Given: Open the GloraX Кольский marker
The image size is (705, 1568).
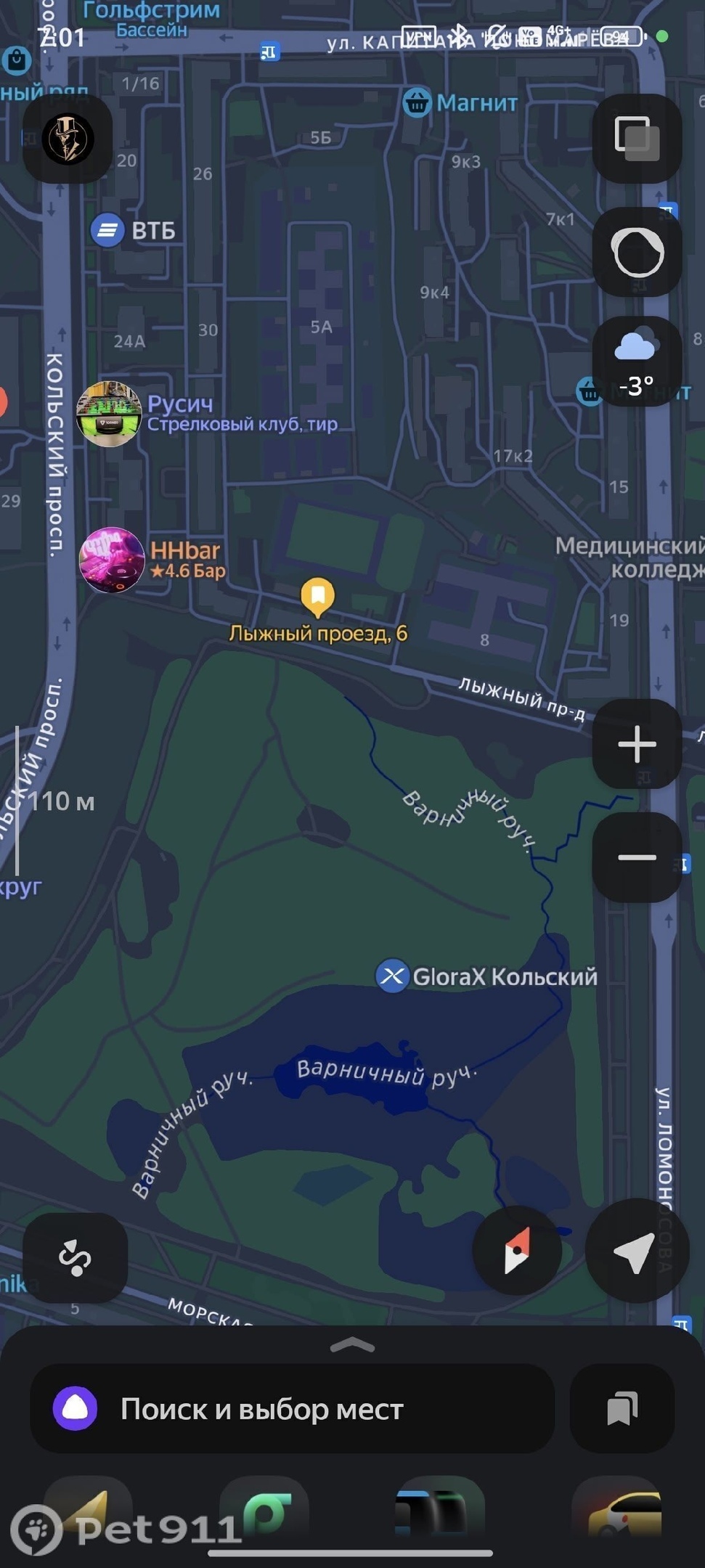Looking at the screenshot, I should (x=393, y=976).
